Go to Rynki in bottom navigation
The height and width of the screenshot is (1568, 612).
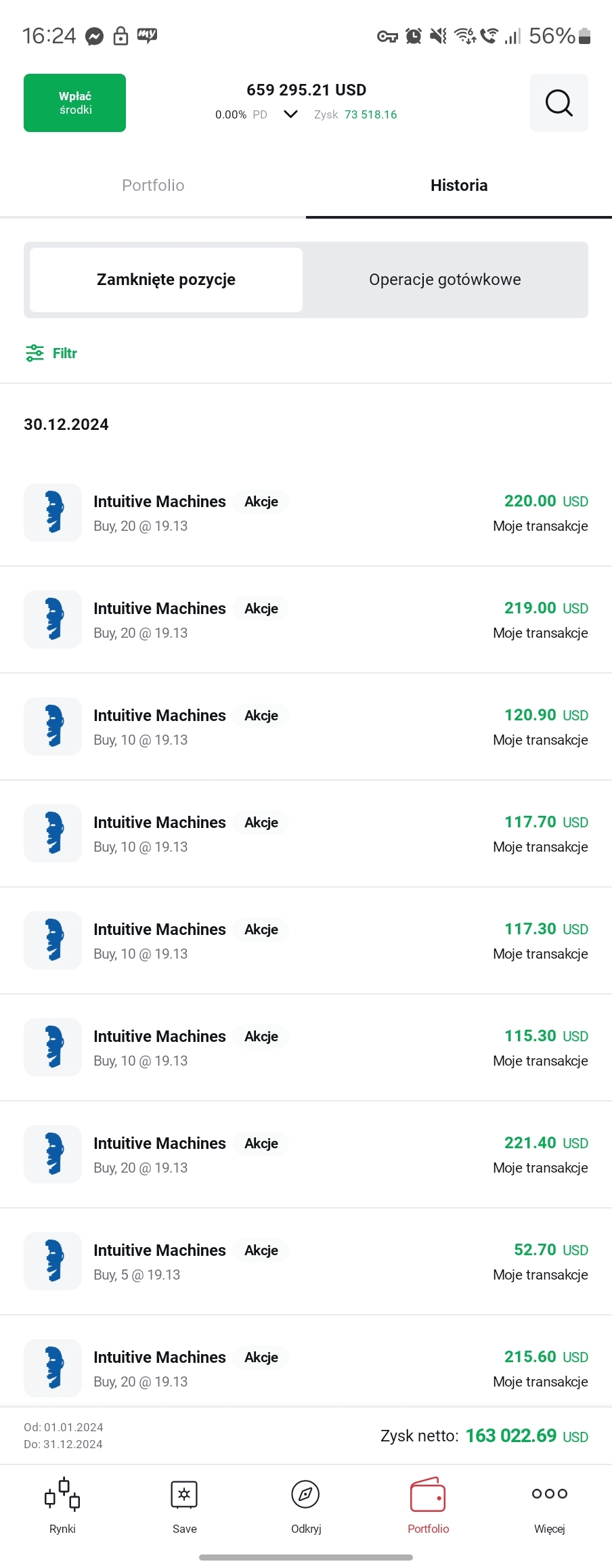pos(62,1505)
